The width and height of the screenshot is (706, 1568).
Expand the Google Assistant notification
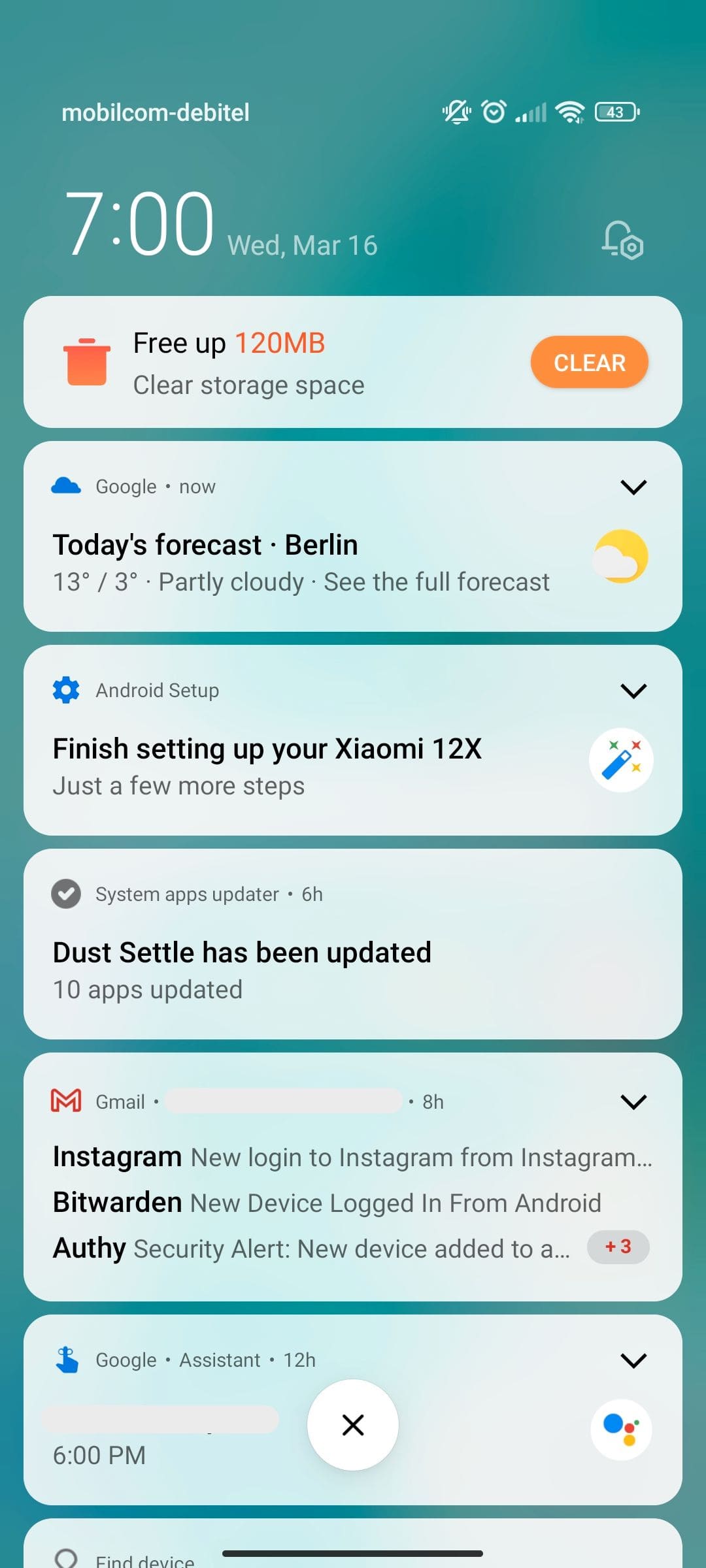[x=633, y=1360]
